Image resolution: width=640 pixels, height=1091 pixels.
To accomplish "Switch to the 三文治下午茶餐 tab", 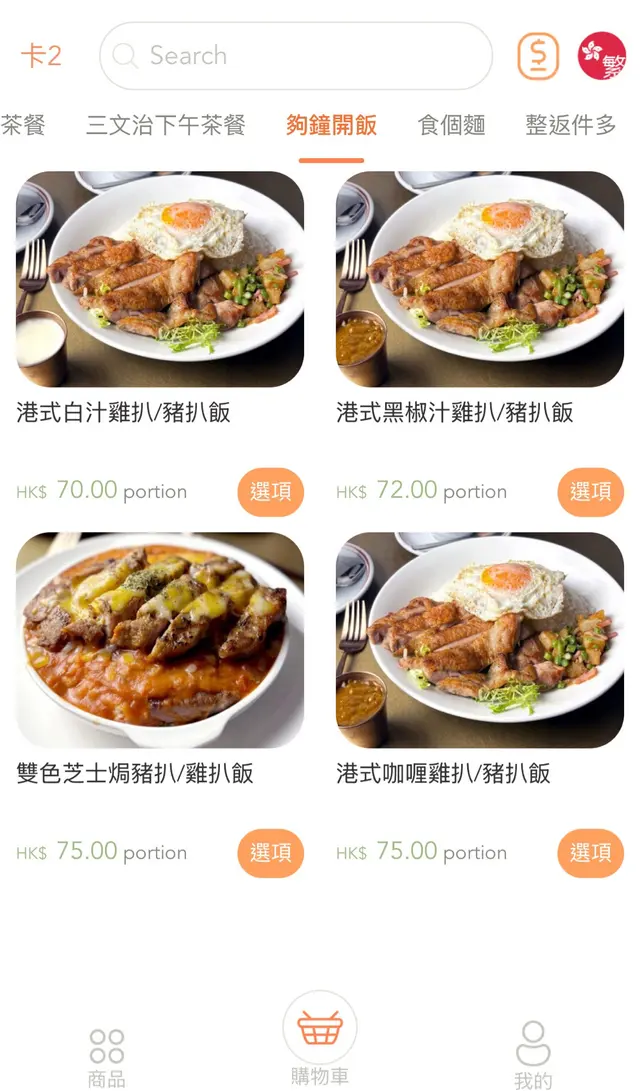I will [x=166, y=125].
